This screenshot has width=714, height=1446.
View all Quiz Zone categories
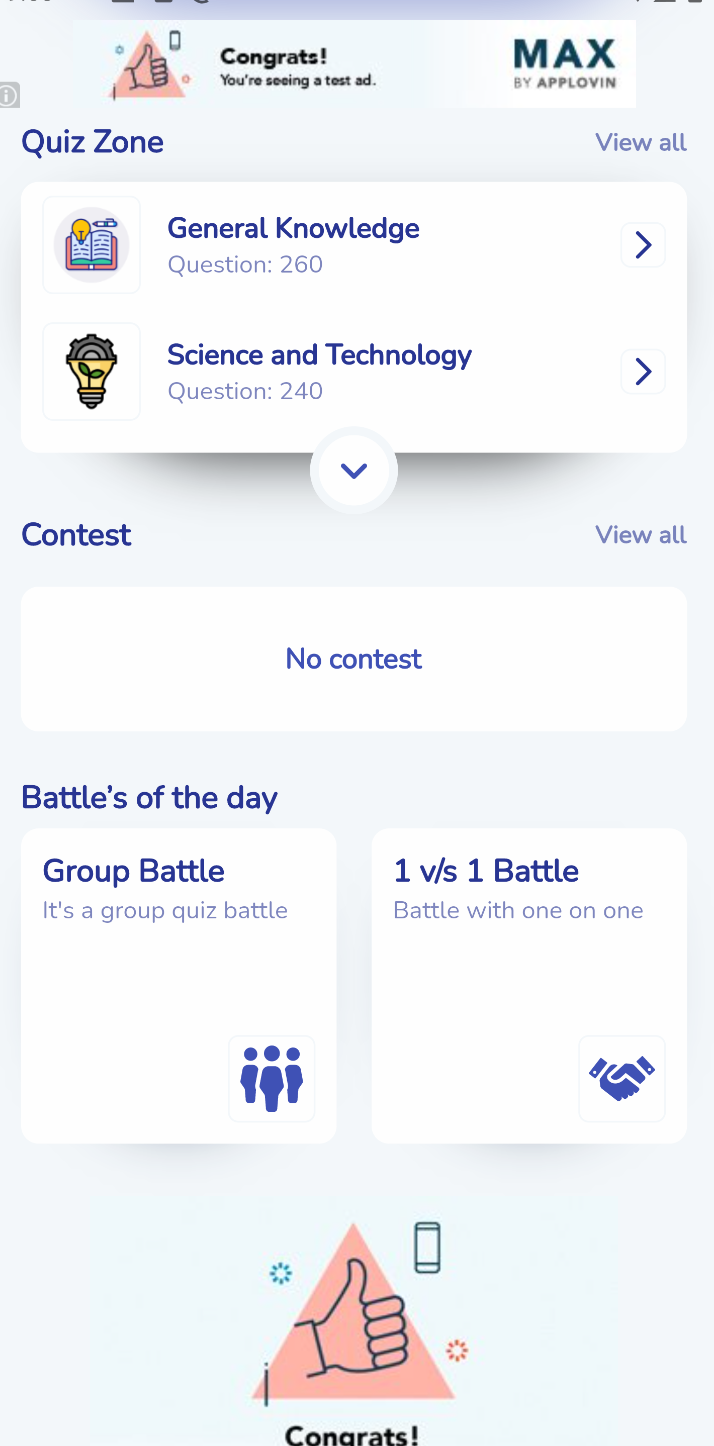[x=640, y=142]
